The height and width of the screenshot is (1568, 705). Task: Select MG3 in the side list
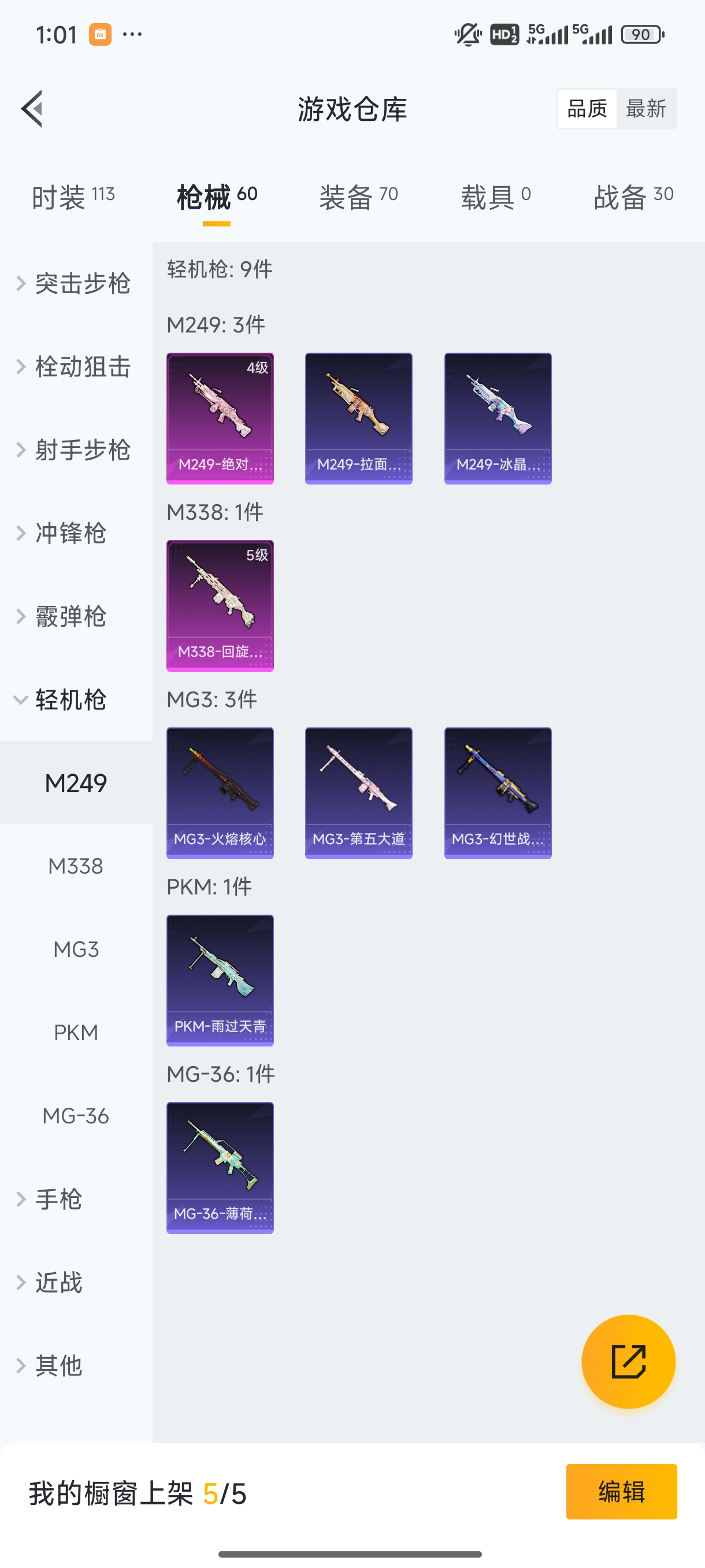pyautogui.click(x=76, y=949)
